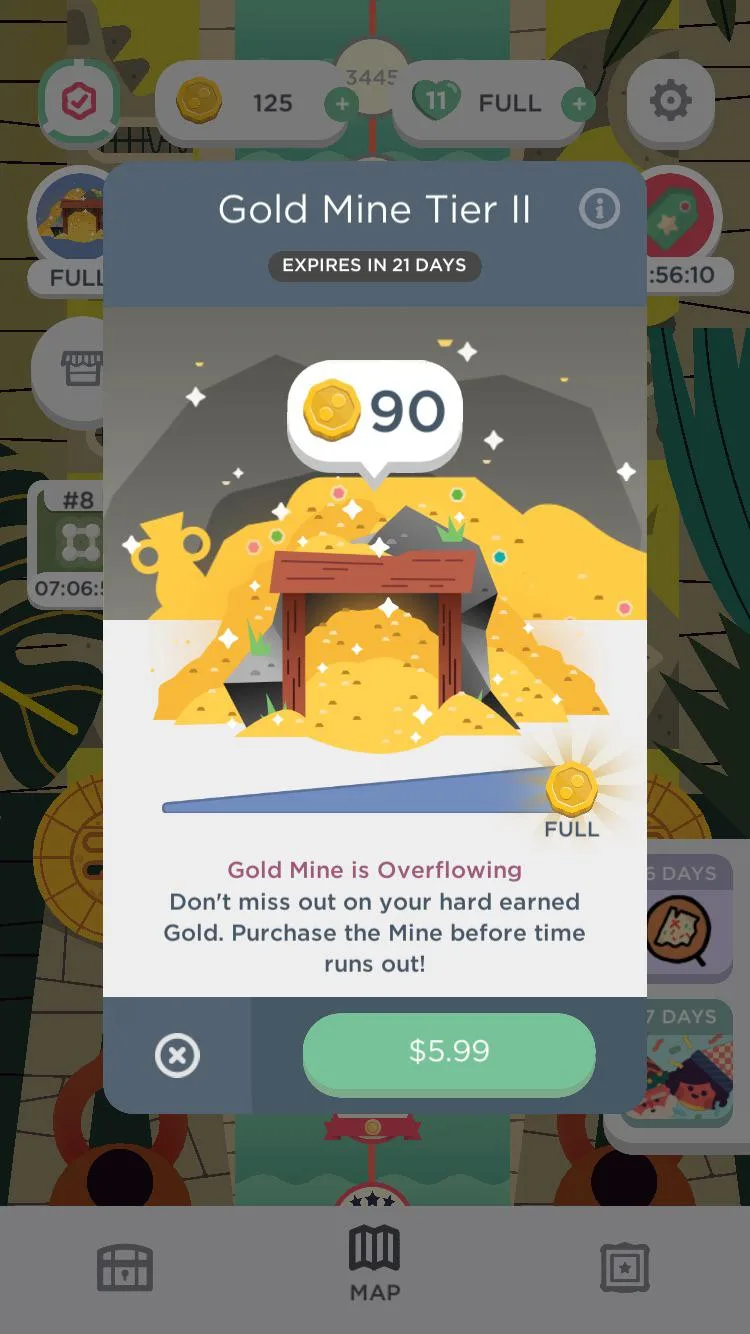
Task: Open the framed star collection tab
Action: pos(625,1268)
